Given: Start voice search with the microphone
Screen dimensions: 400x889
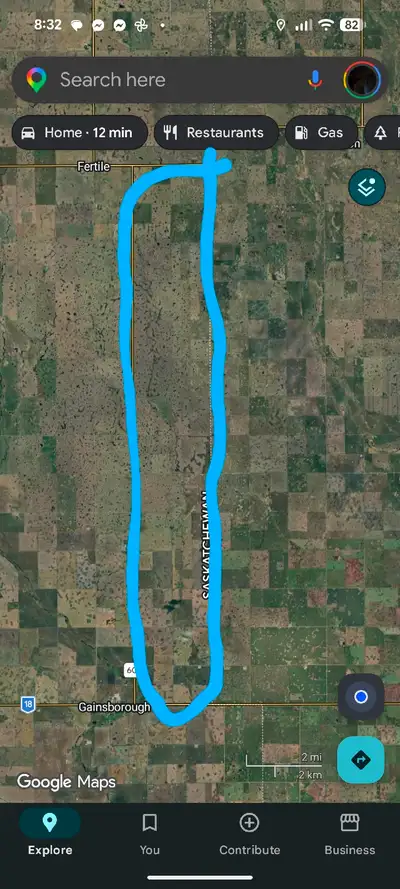Looking at the screenshot, I should [x=315, y=80].
